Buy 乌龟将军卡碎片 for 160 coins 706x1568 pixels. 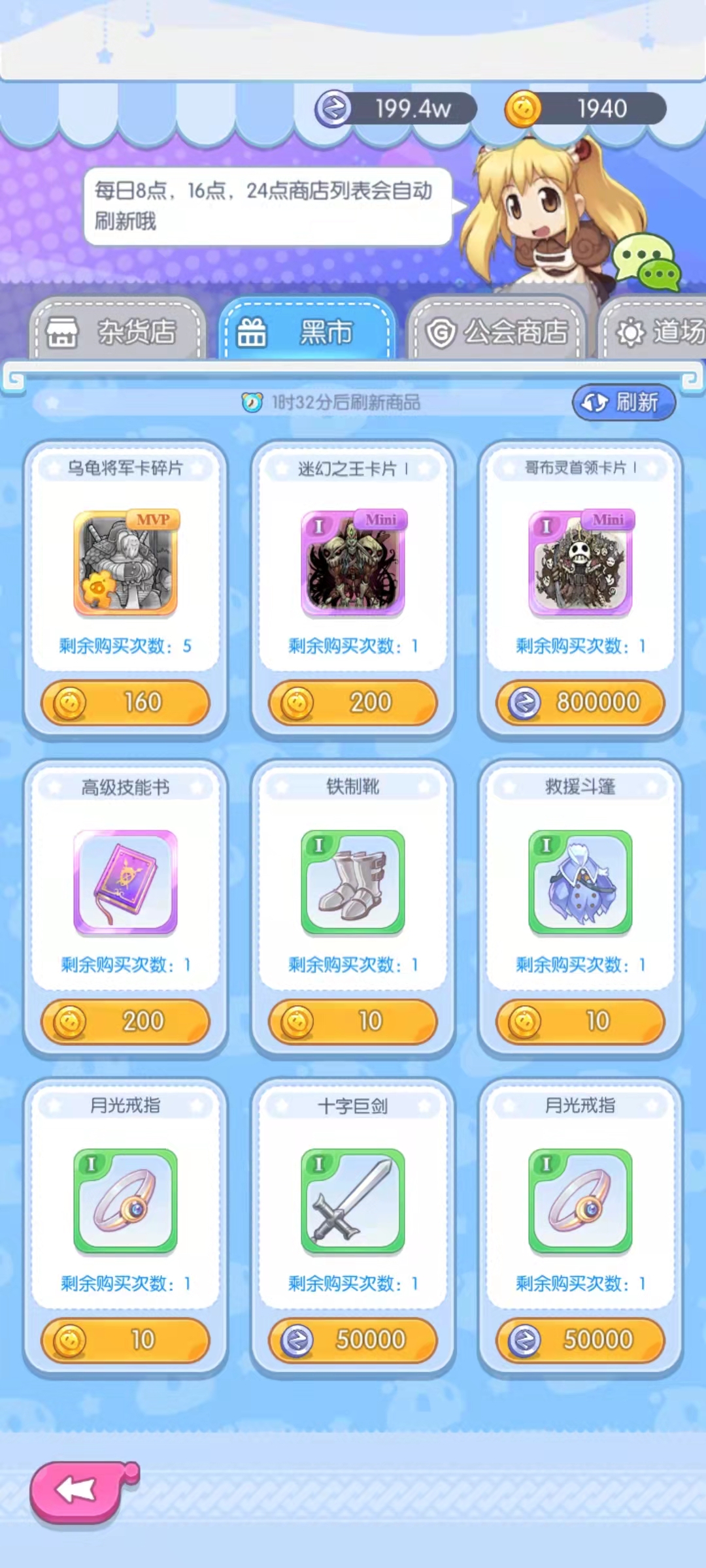126,703
